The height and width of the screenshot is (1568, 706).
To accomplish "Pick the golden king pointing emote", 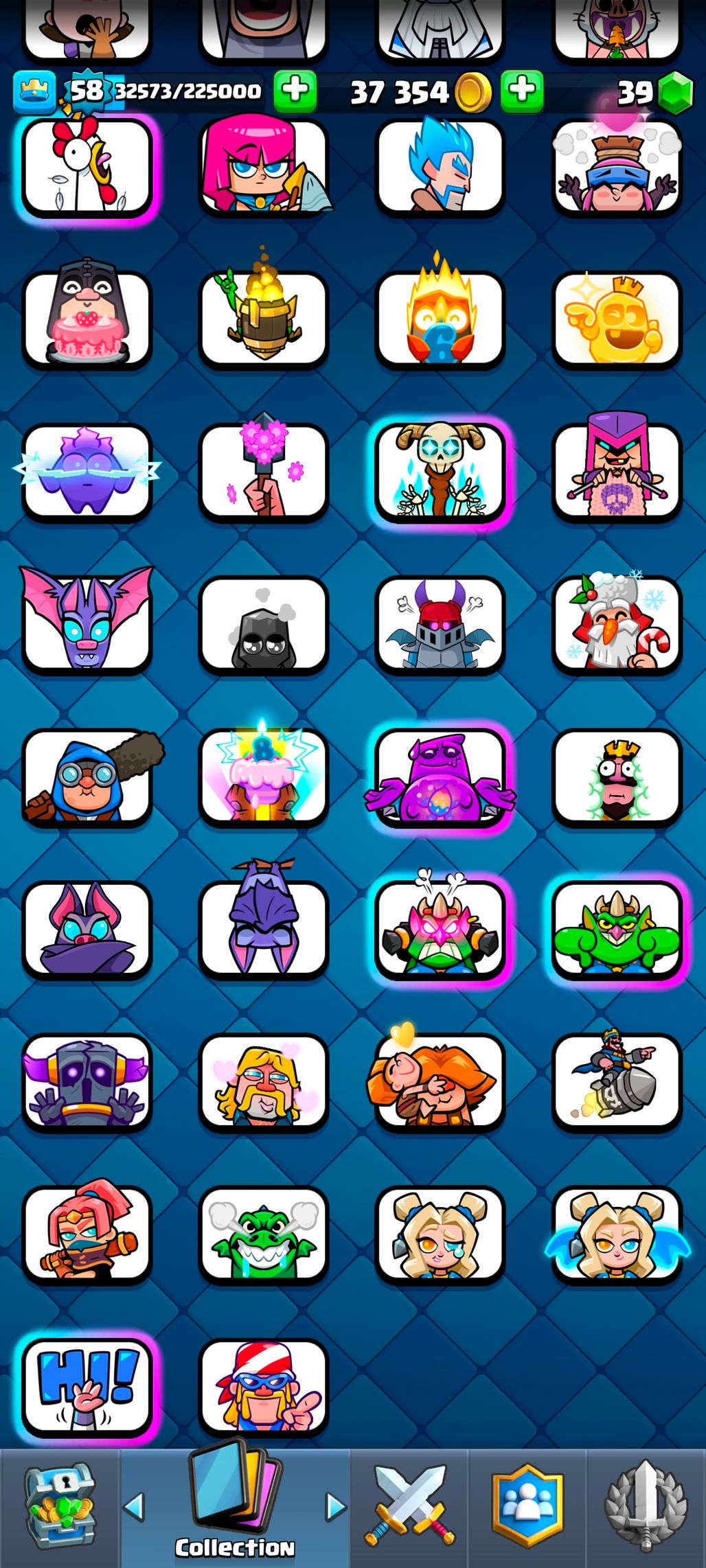I will pos(617,319).
